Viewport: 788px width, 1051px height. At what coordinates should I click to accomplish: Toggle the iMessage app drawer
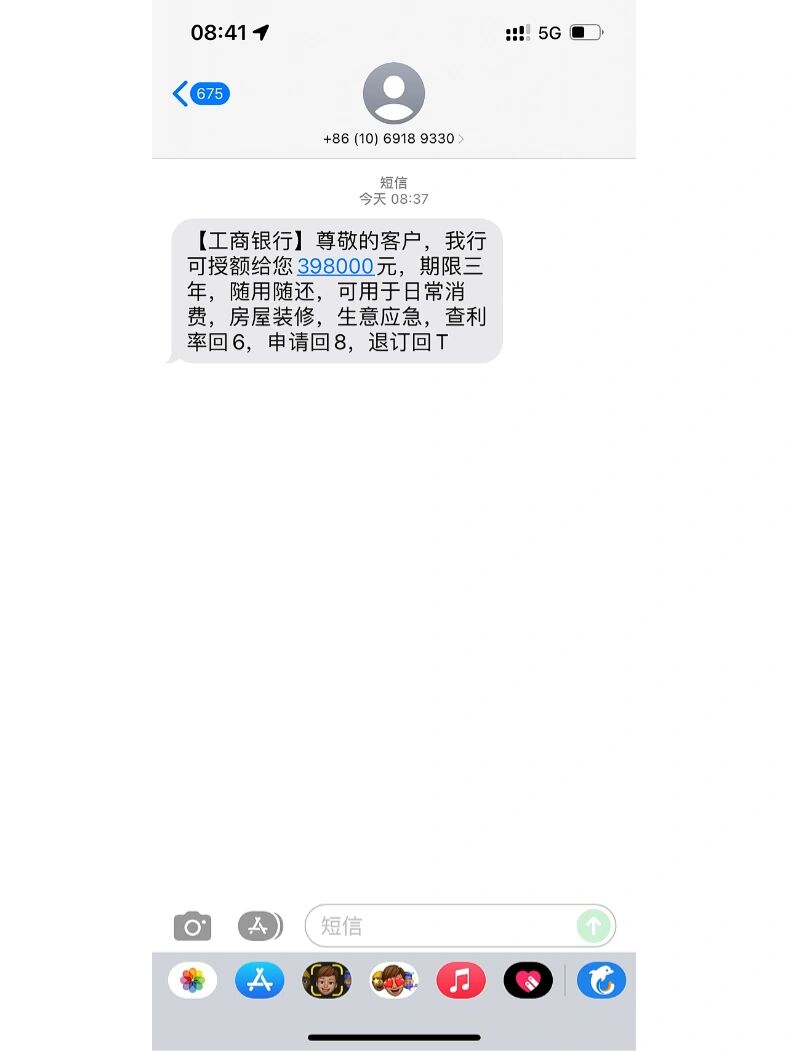260,926
